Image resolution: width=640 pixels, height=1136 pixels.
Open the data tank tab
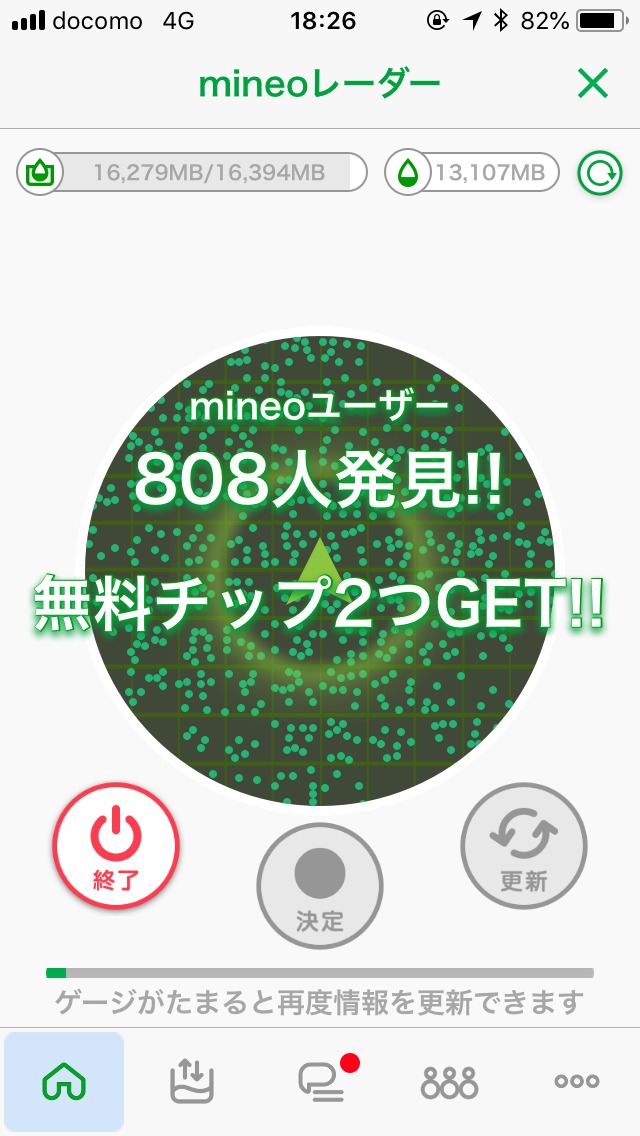(192, 1082)
